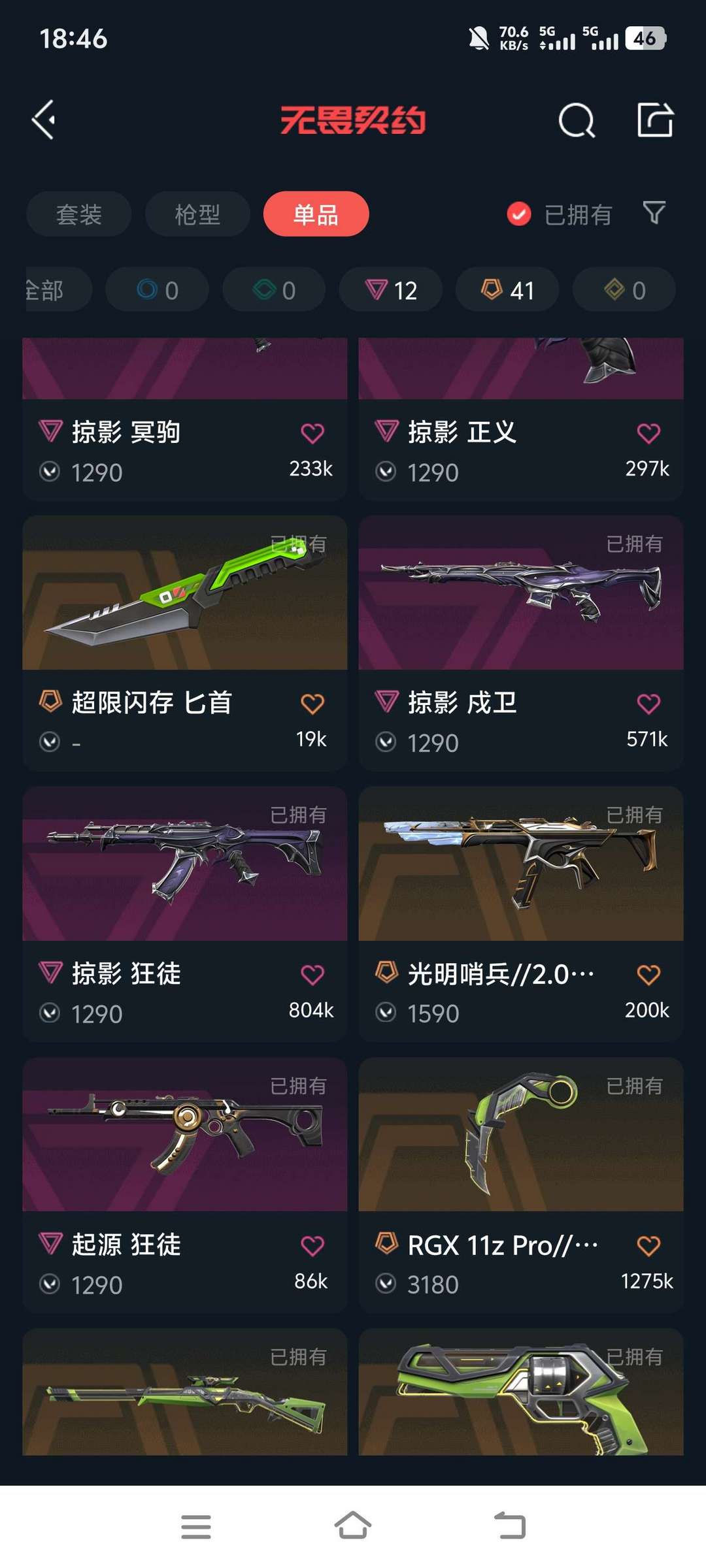Open the 起源 狂徒 skin card

[x=184, y=1185]
